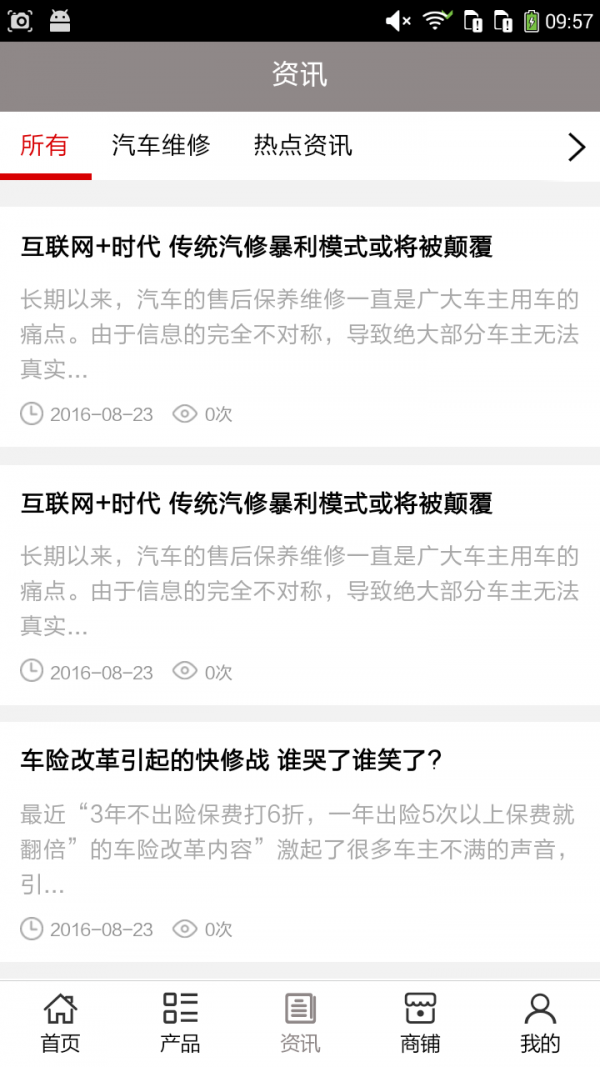Image resolution: width=600 pixels, height=1067 pixels.
Task: Tap 资讯 in the bottom navigation
Action: (x=300, y=1023)
